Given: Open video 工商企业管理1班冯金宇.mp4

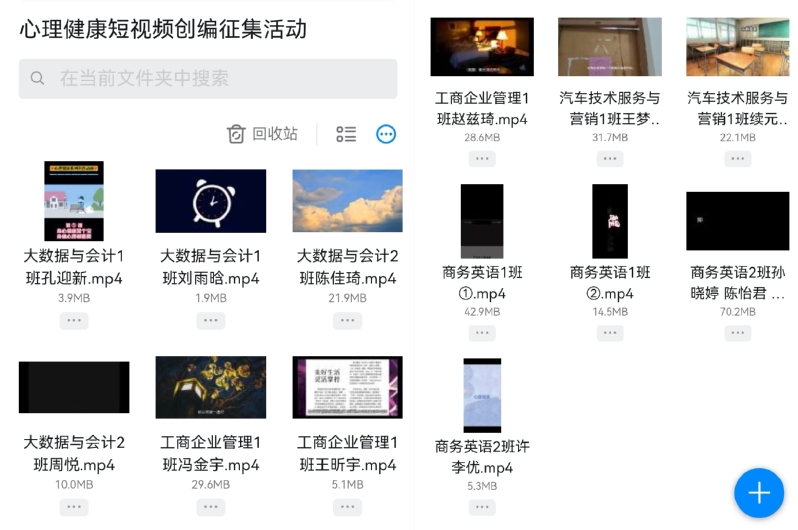Looking at the screenshot, I should 210,388.
